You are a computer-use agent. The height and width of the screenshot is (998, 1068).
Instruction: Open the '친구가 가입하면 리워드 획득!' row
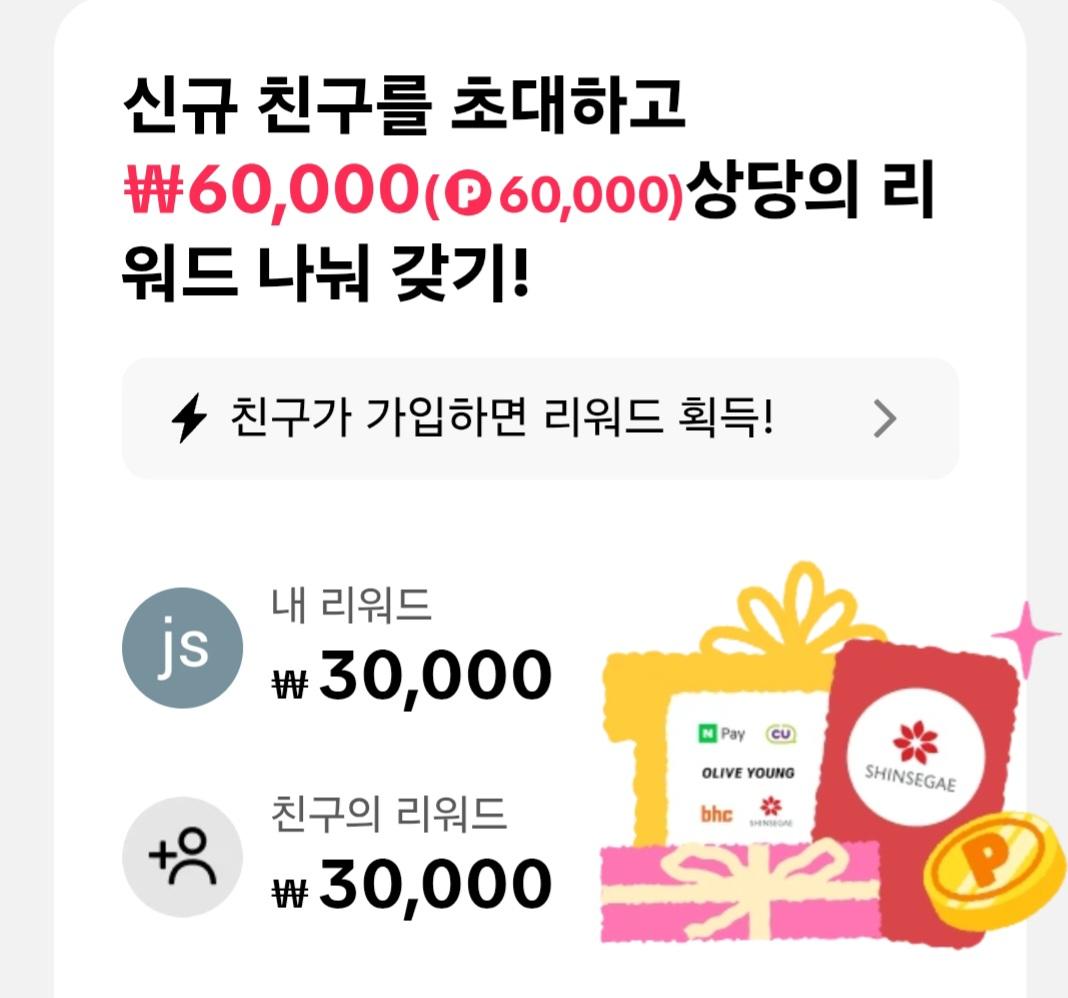[539, 418]
